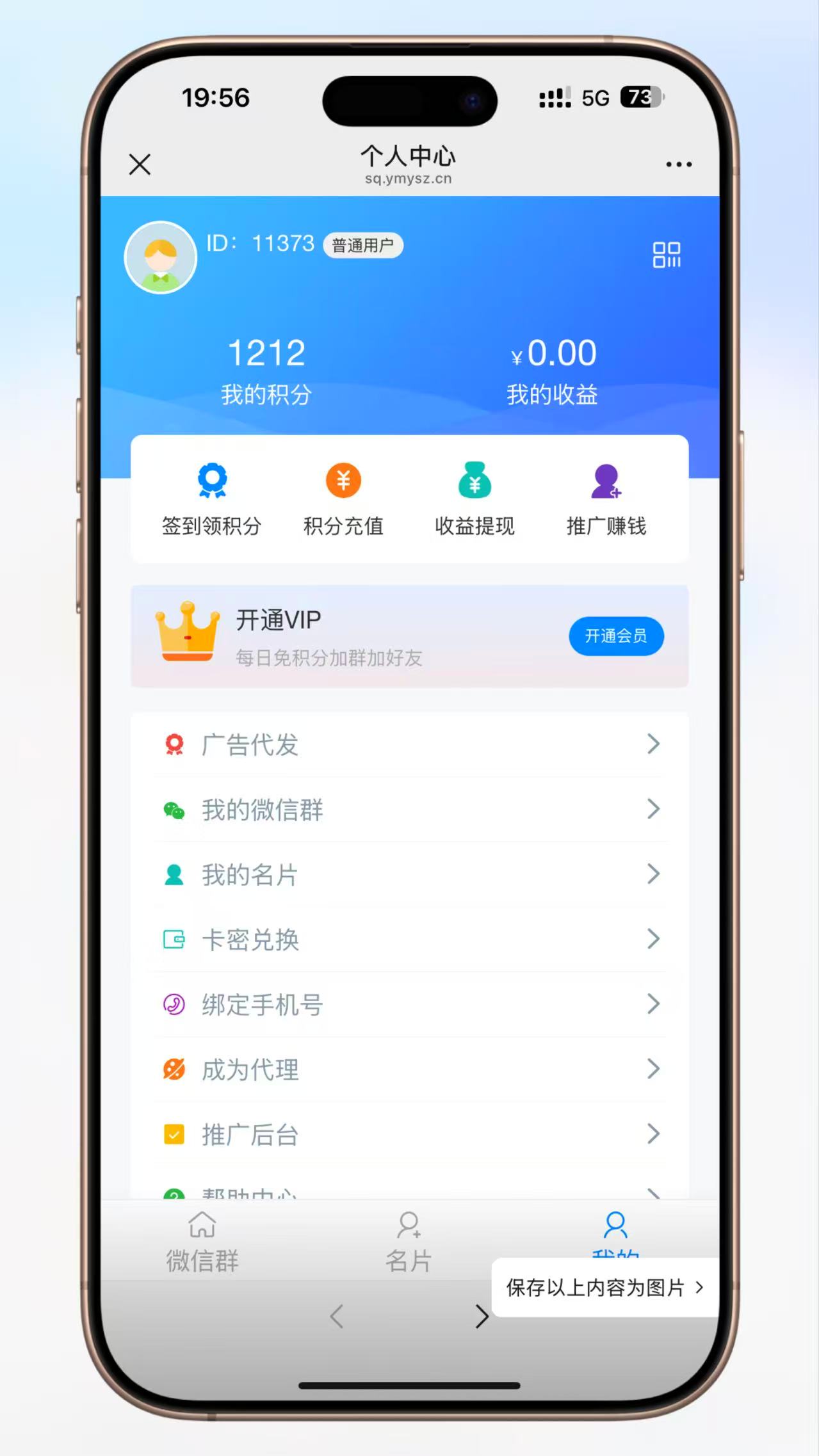Open the three-dot overflow menu
Image resolution: width=819 pixels, height=1456 pixels.
tap(679, 164)
